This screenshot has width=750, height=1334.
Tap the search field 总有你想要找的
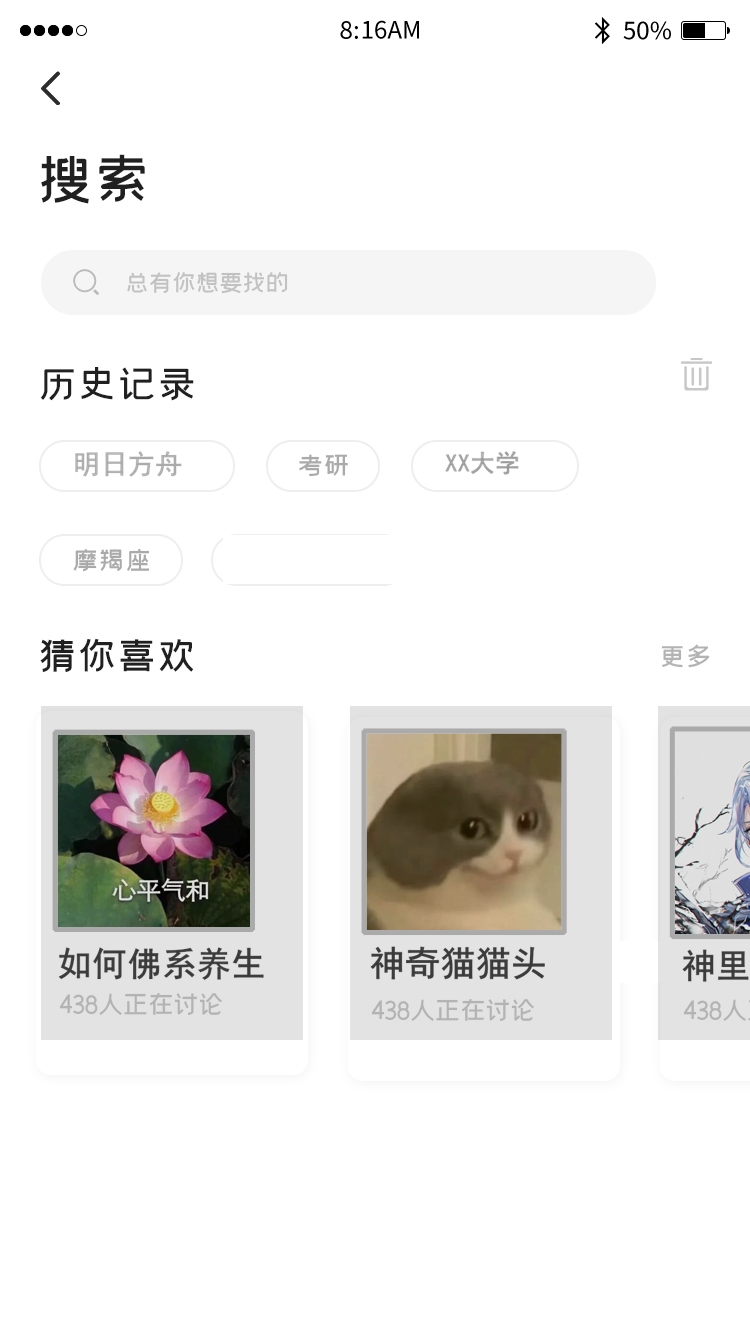click(x=348, y=282)
